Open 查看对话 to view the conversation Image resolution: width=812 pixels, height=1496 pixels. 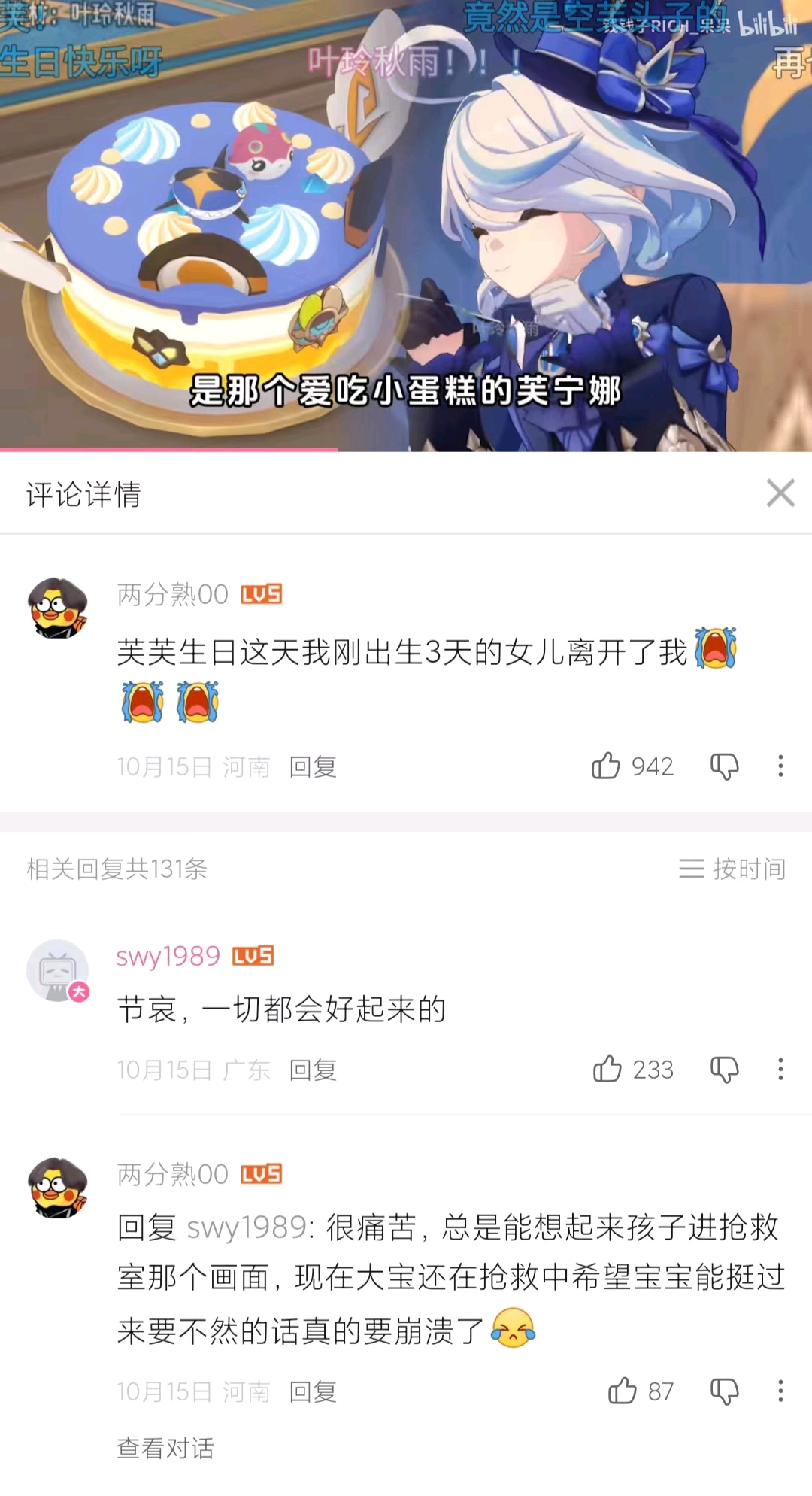coord(165,1448)
